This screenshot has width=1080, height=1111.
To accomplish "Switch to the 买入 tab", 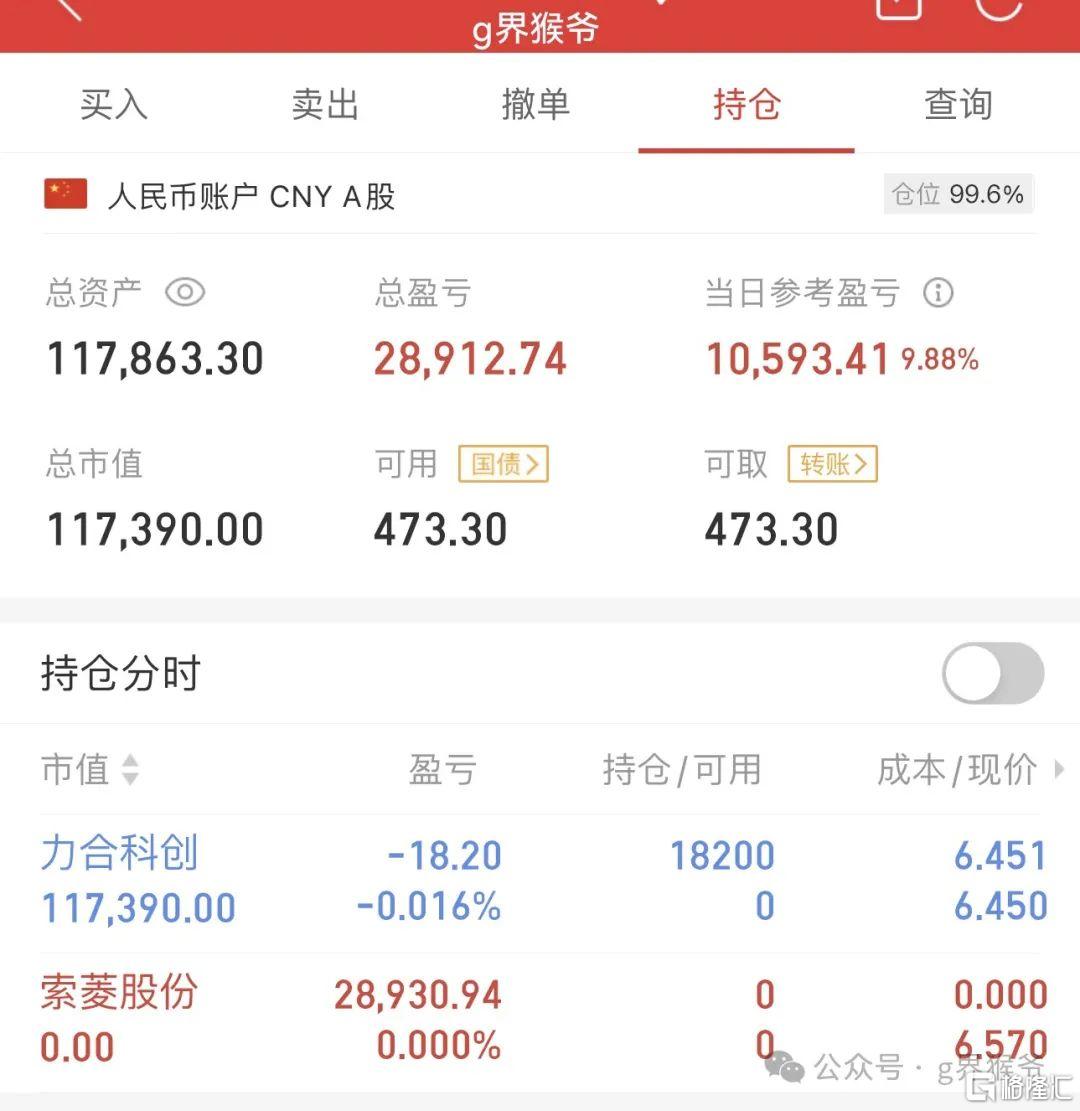I will [114, 104].
